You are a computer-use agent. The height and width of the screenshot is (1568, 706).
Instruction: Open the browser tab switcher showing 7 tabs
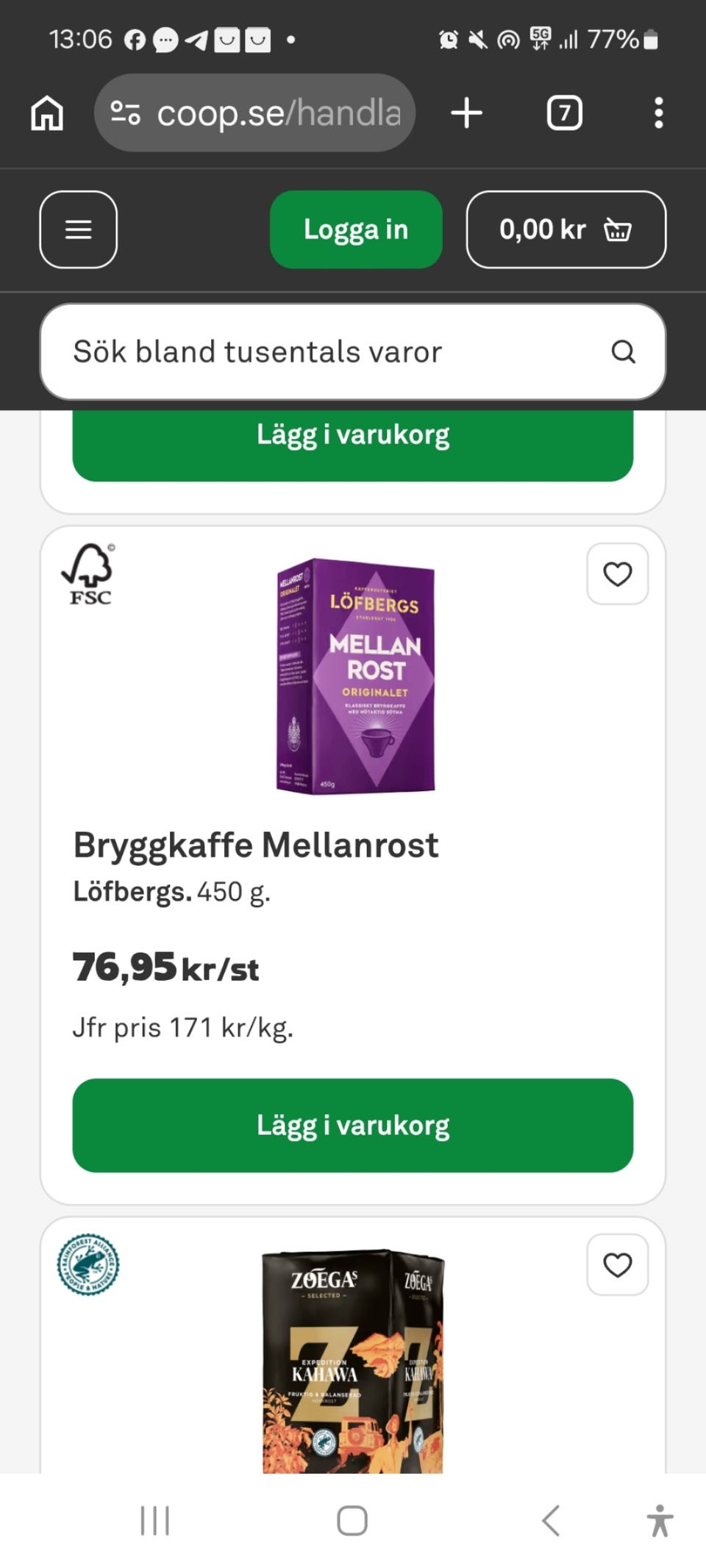point(564,112)
